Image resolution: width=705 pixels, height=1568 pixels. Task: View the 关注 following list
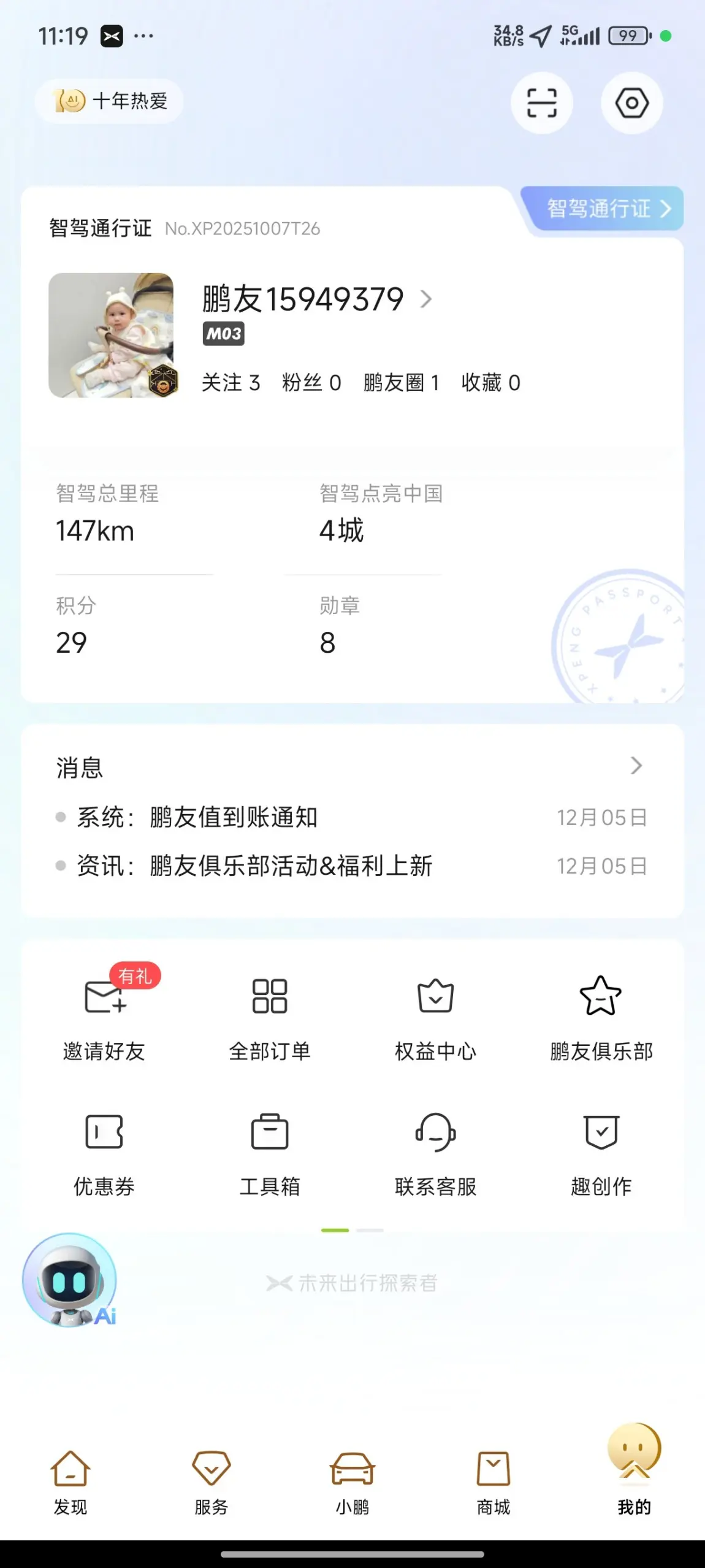[x=231, y=383]
